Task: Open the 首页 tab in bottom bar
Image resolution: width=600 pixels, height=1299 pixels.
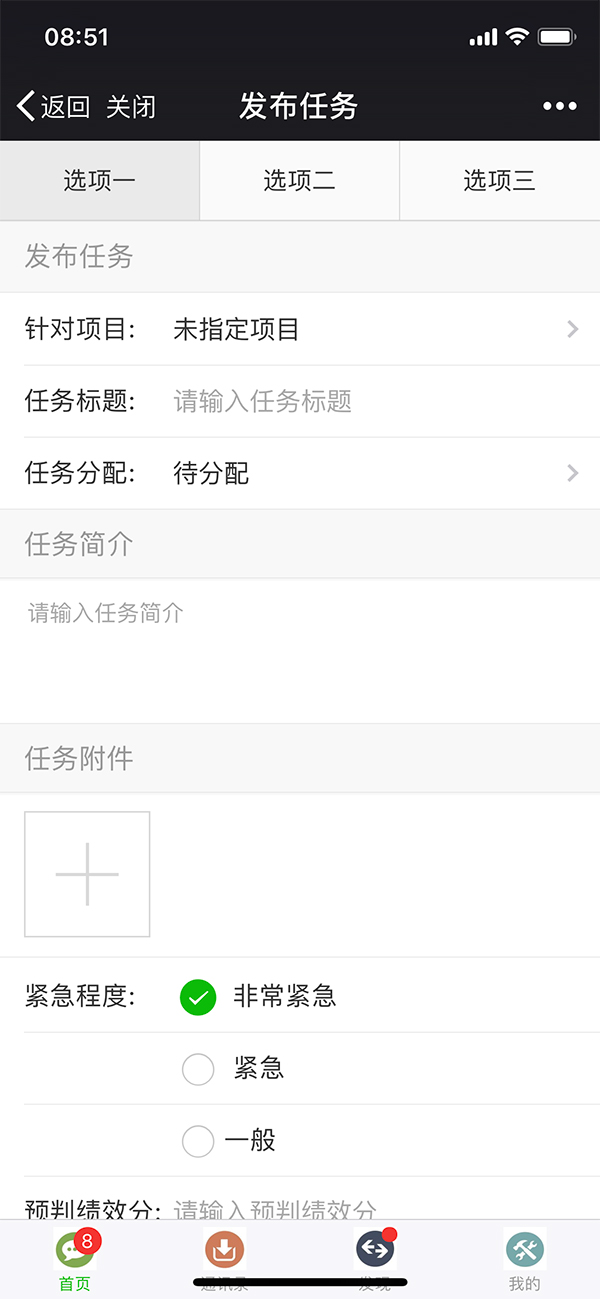Action: (76, 1258)
